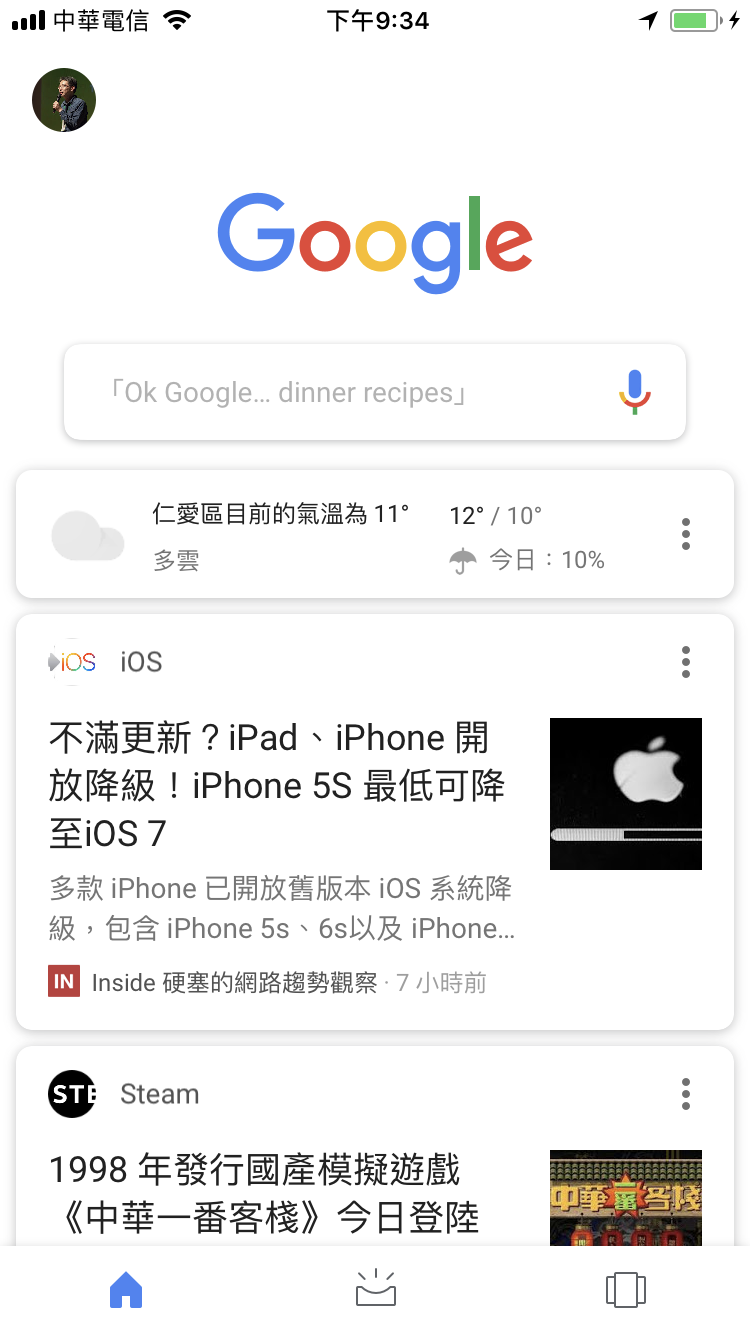The image size is (750, 1334).
Task: Start voice search with the microphone
Action: [634, 392]
